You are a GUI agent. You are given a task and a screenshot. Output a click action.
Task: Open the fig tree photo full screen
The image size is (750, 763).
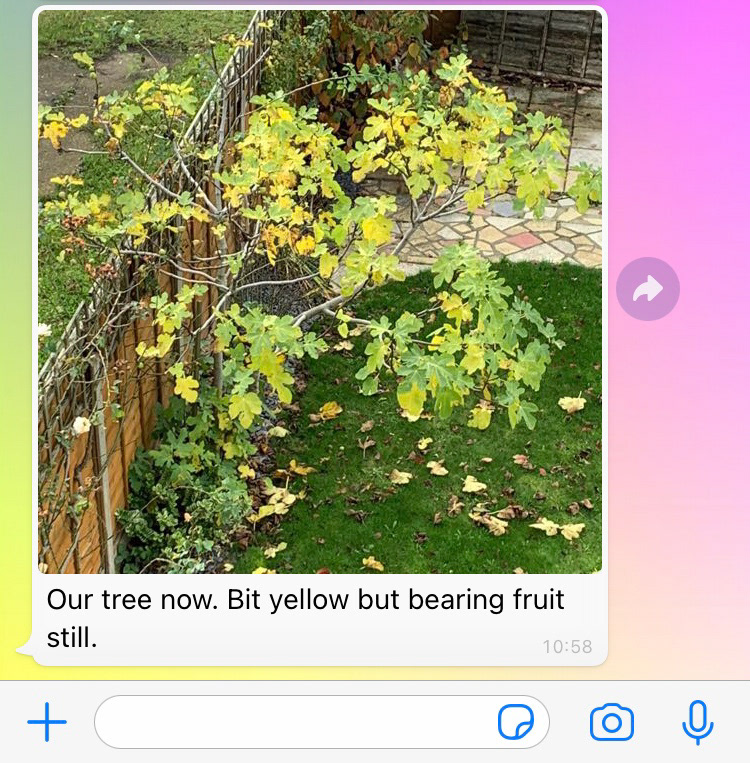(320, 290)
